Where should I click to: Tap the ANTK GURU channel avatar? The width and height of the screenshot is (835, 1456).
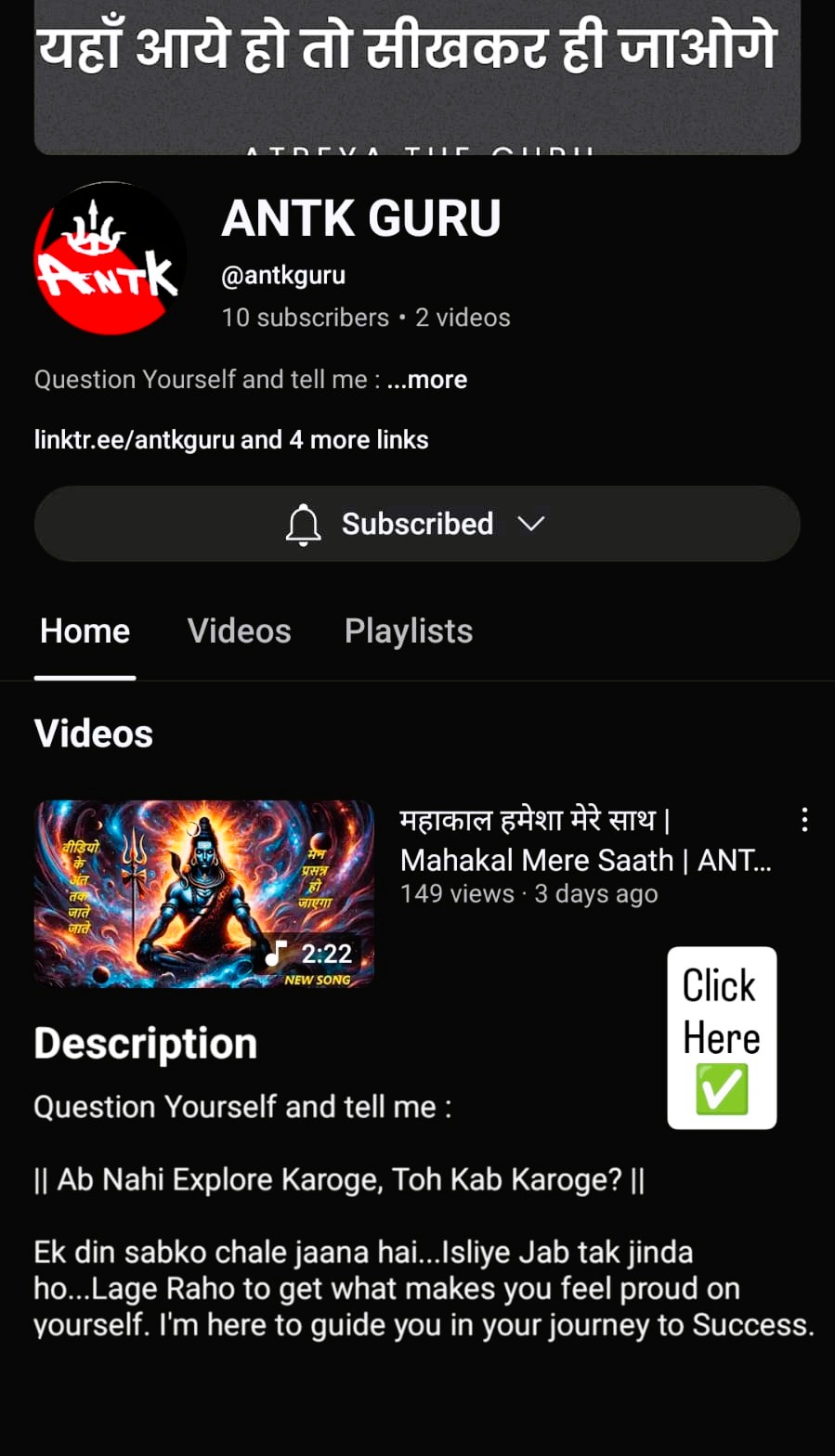[x=110, y=258]
